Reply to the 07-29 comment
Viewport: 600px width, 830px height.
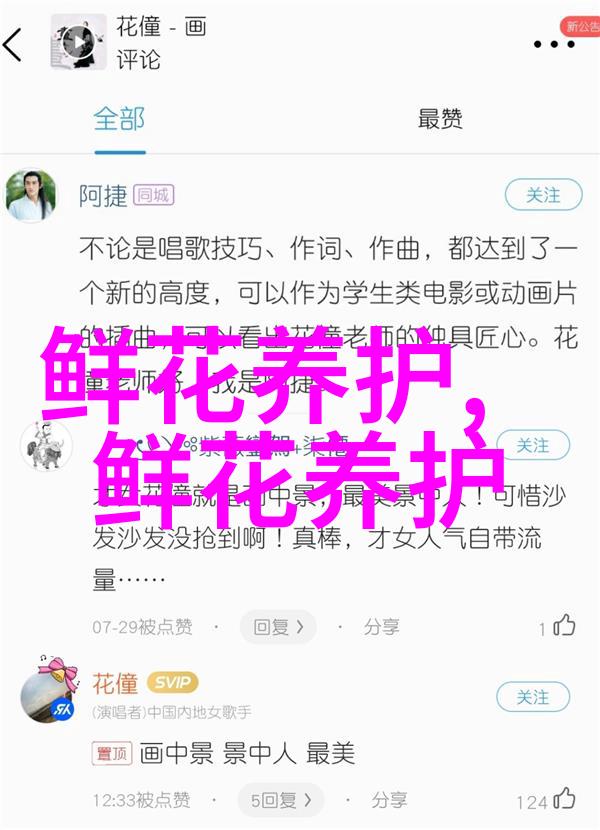click(x=277, y=627)
